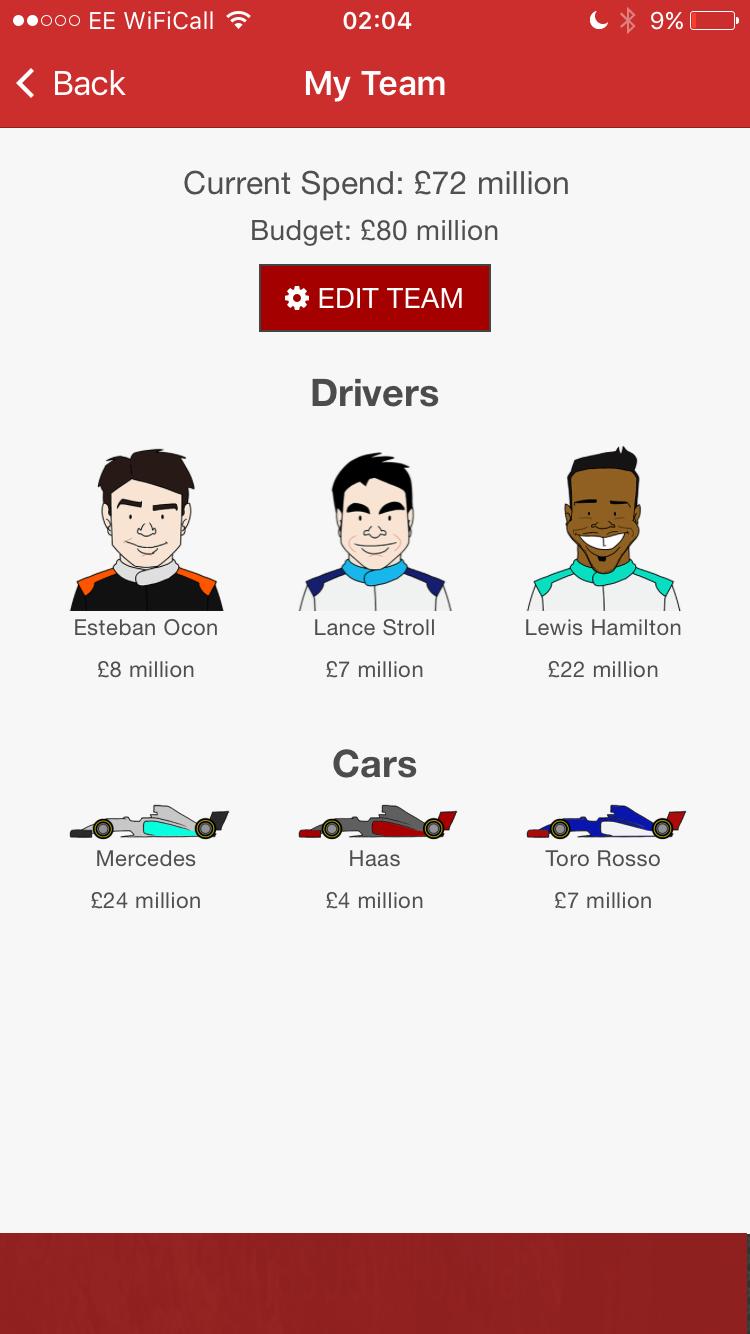Viewport: 750px width, 1334px height.
Task: Tap the Edit Team button
Action: click(x=375, y=298)
